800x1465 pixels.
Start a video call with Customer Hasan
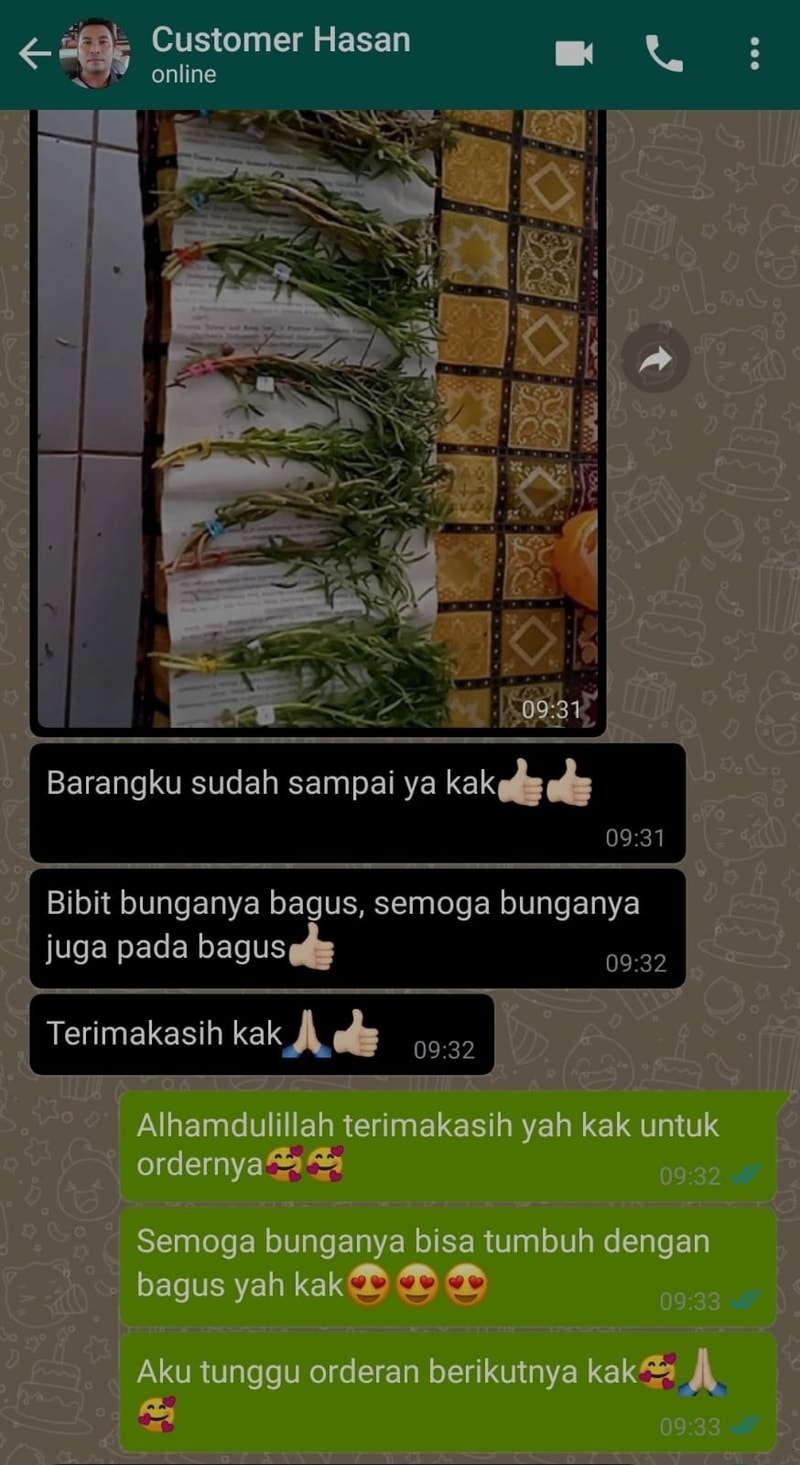click(x=574, y=54)
